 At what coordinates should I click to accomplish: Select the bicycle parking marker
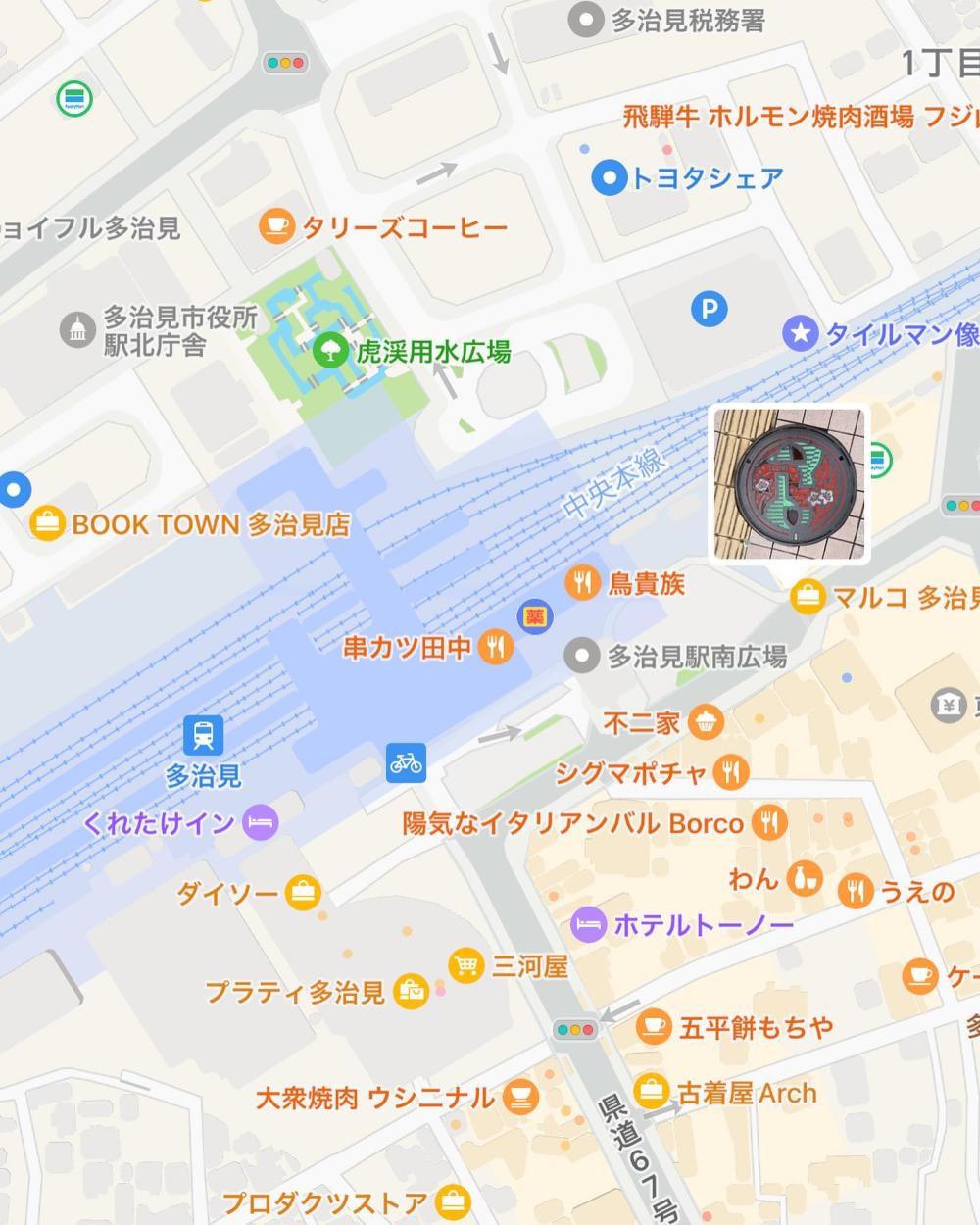point(406,761)
